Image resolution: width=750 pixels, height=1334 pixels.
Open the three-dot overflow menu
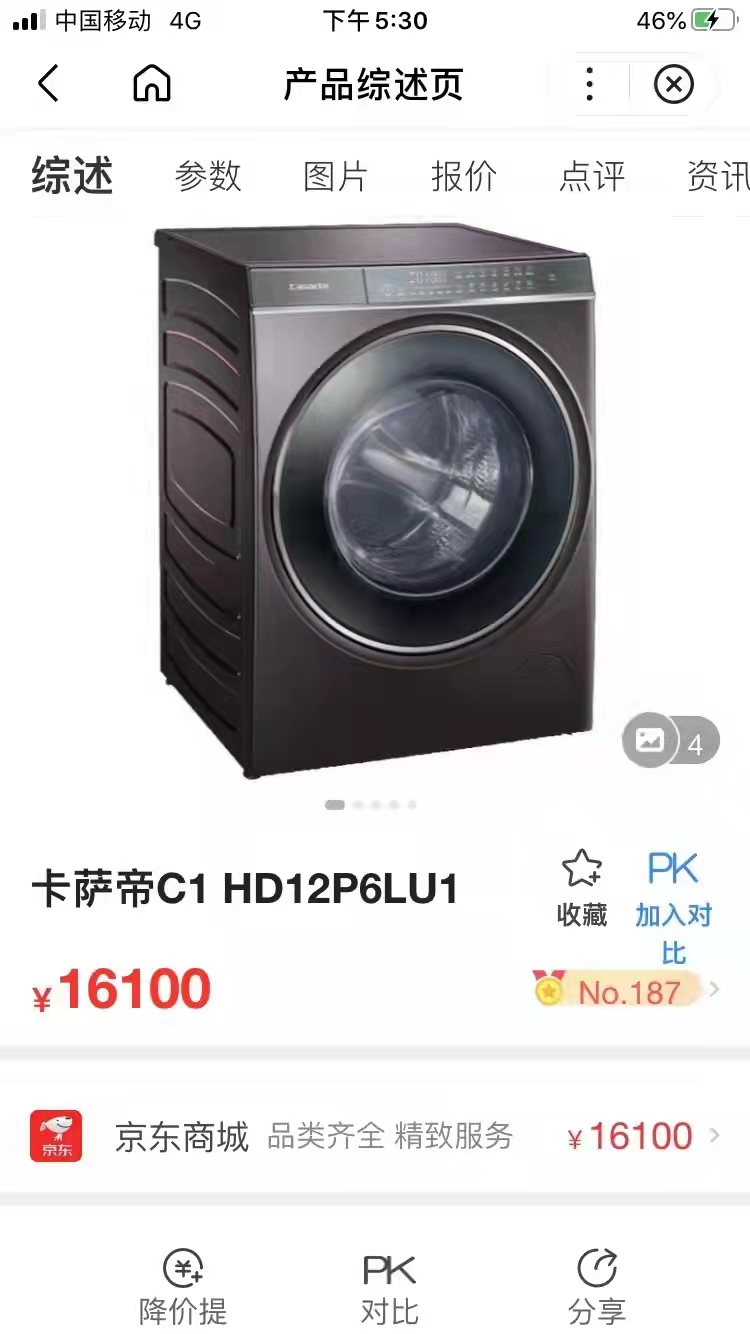[590, 84]
